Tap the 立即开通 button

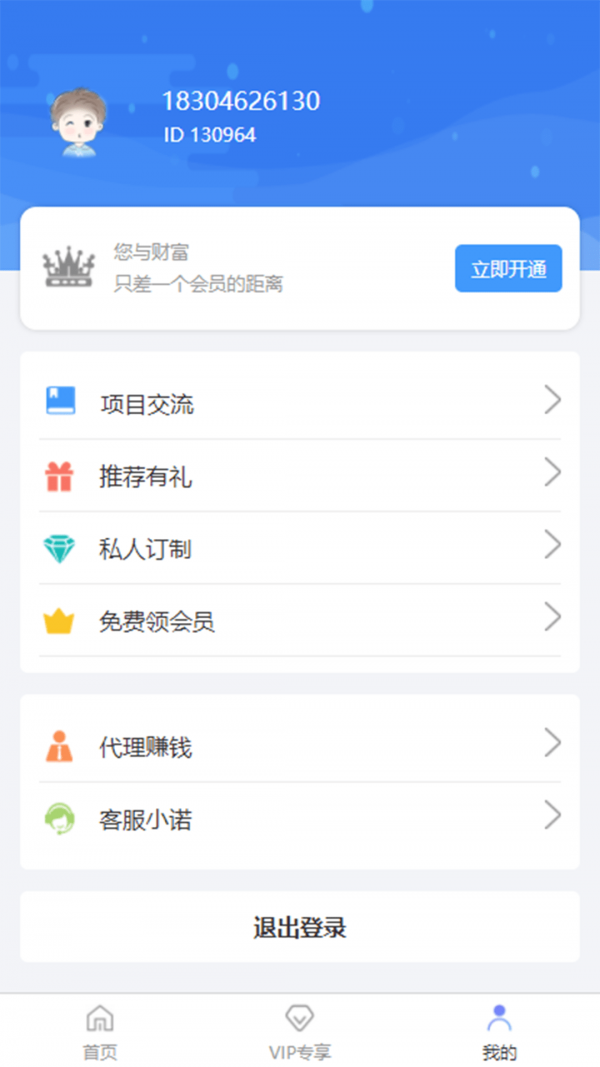tap(508, 269)
